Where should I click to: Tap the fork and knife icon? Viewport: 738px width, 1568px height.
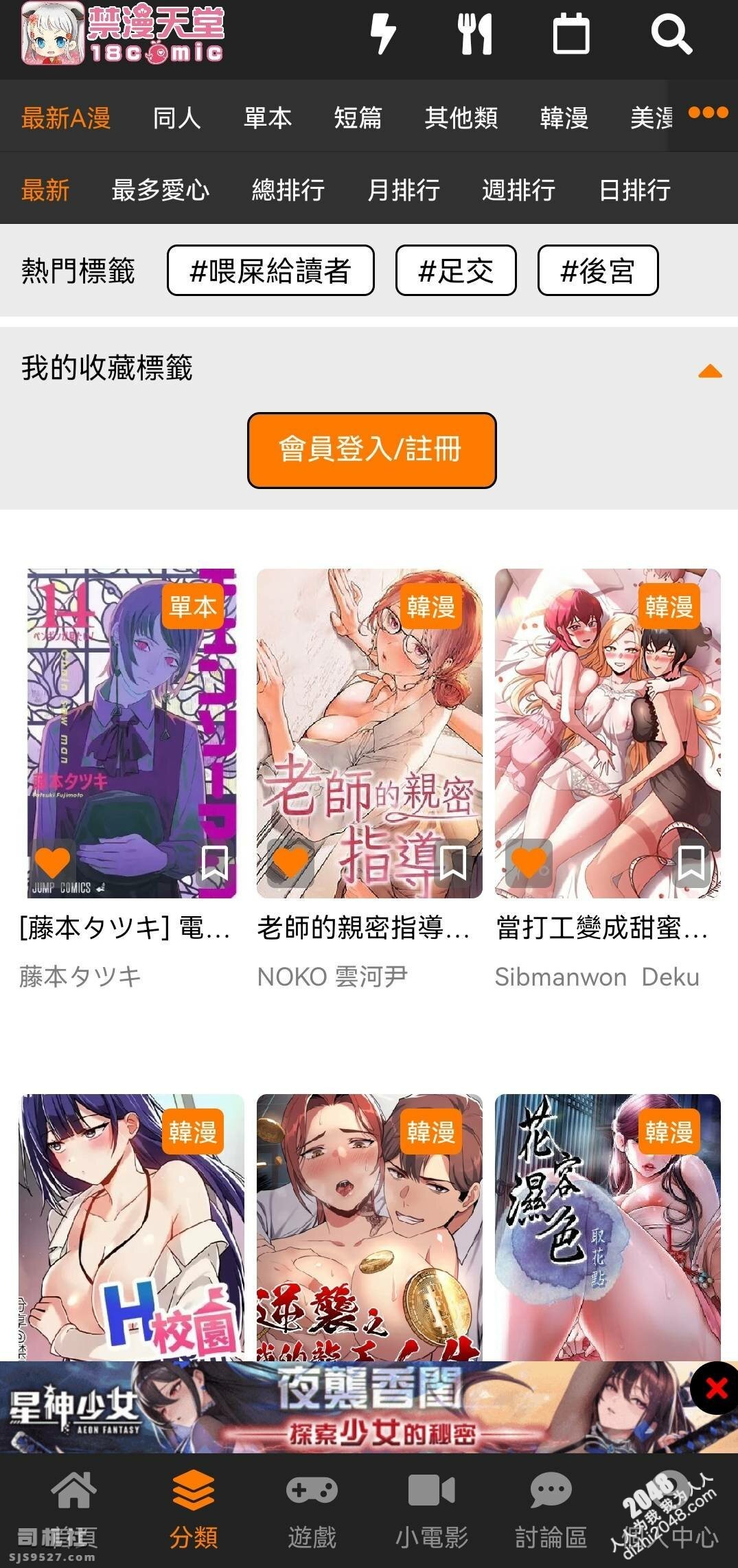pos(475,34)
